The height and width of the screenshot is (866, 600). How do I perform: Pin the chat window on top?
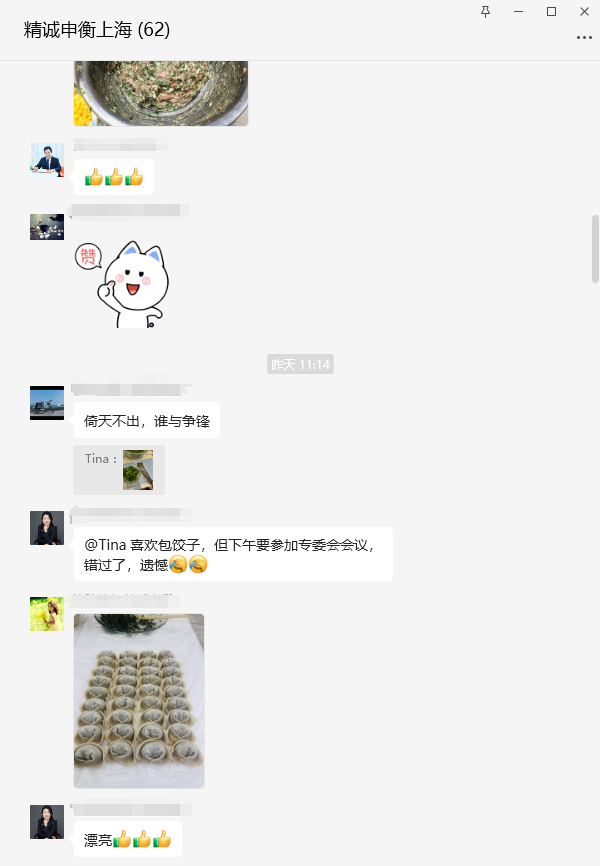point(486,11)
